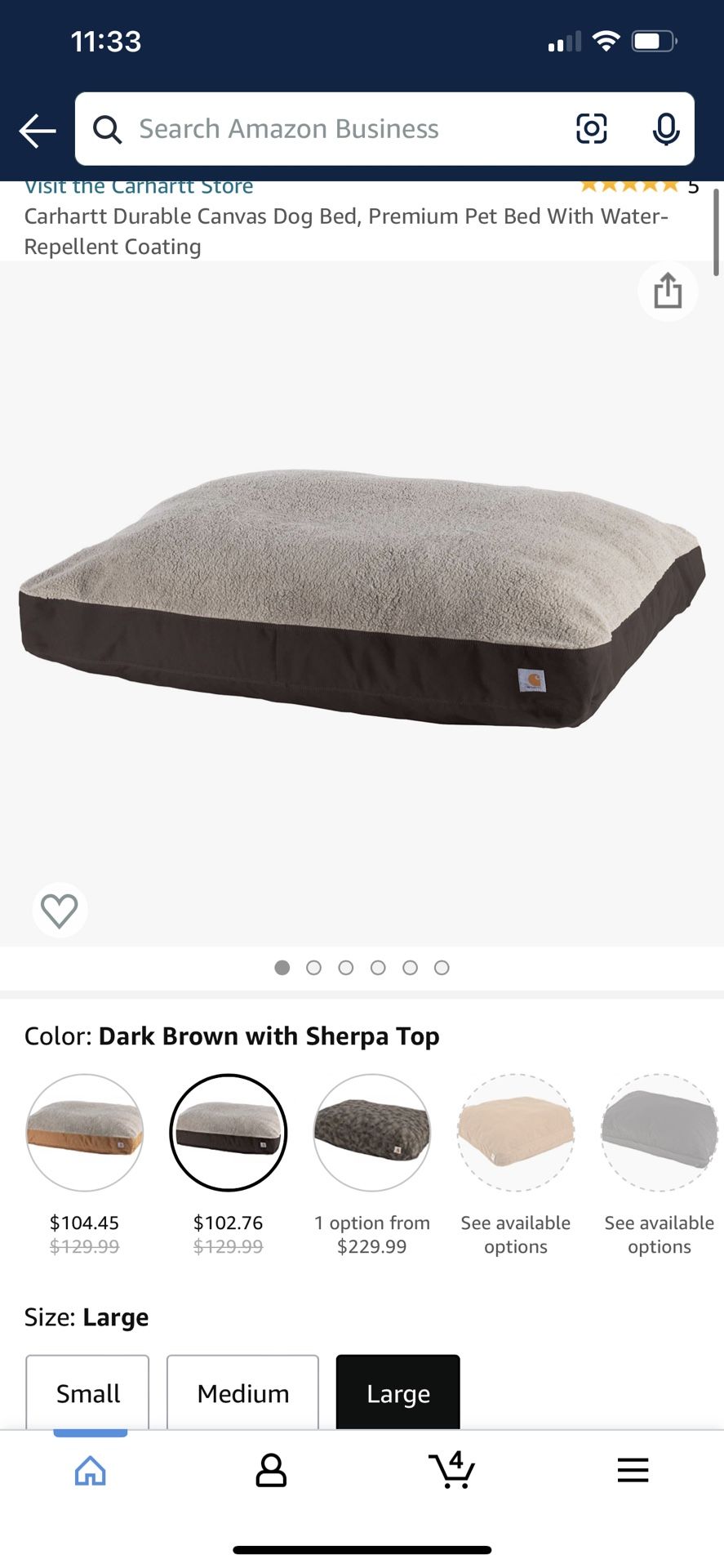Image resolution: width=724 pixels, height=1568 pixels.
Task: Open the cart showing 4 items
Action: pyautogui.click(x=451, y=1470)
